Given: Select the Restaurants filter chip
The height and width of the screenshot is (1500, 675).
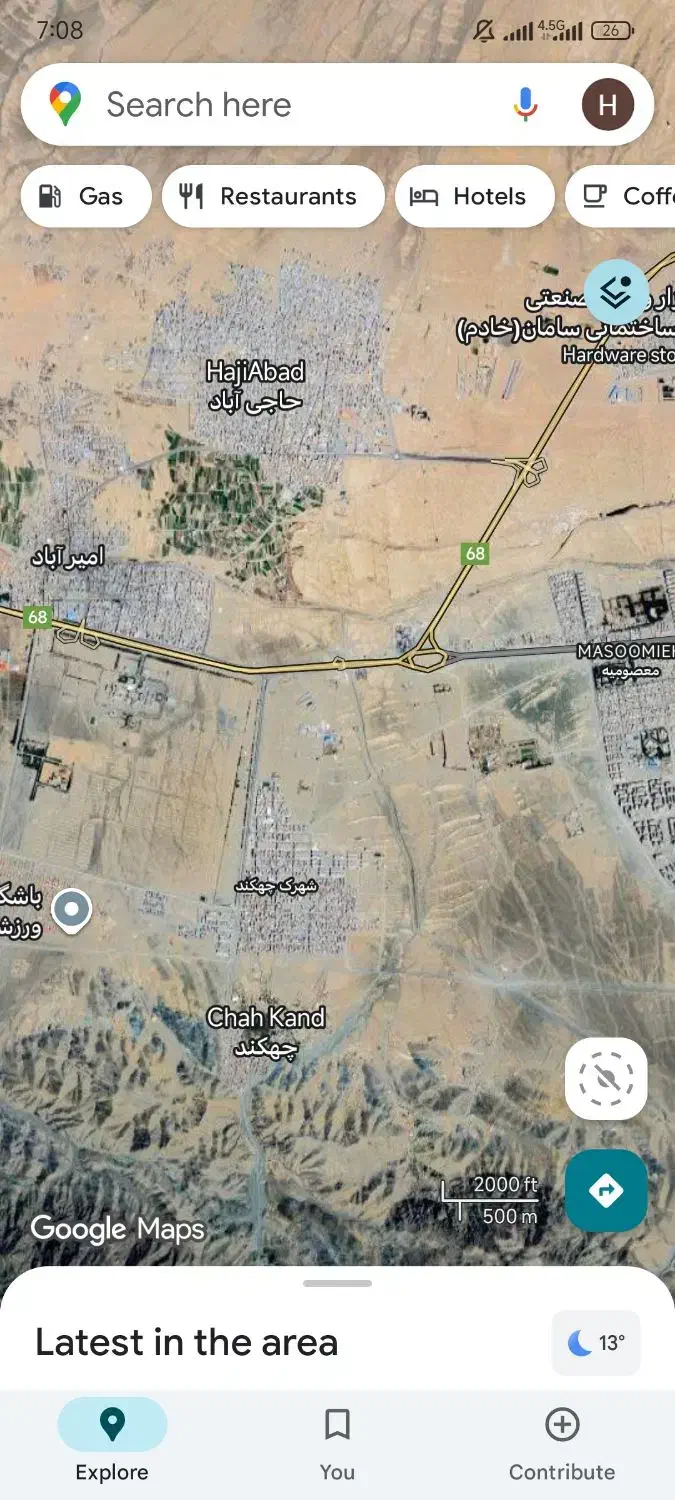Looking at the screenshot, I should click(x=273, y=196).
